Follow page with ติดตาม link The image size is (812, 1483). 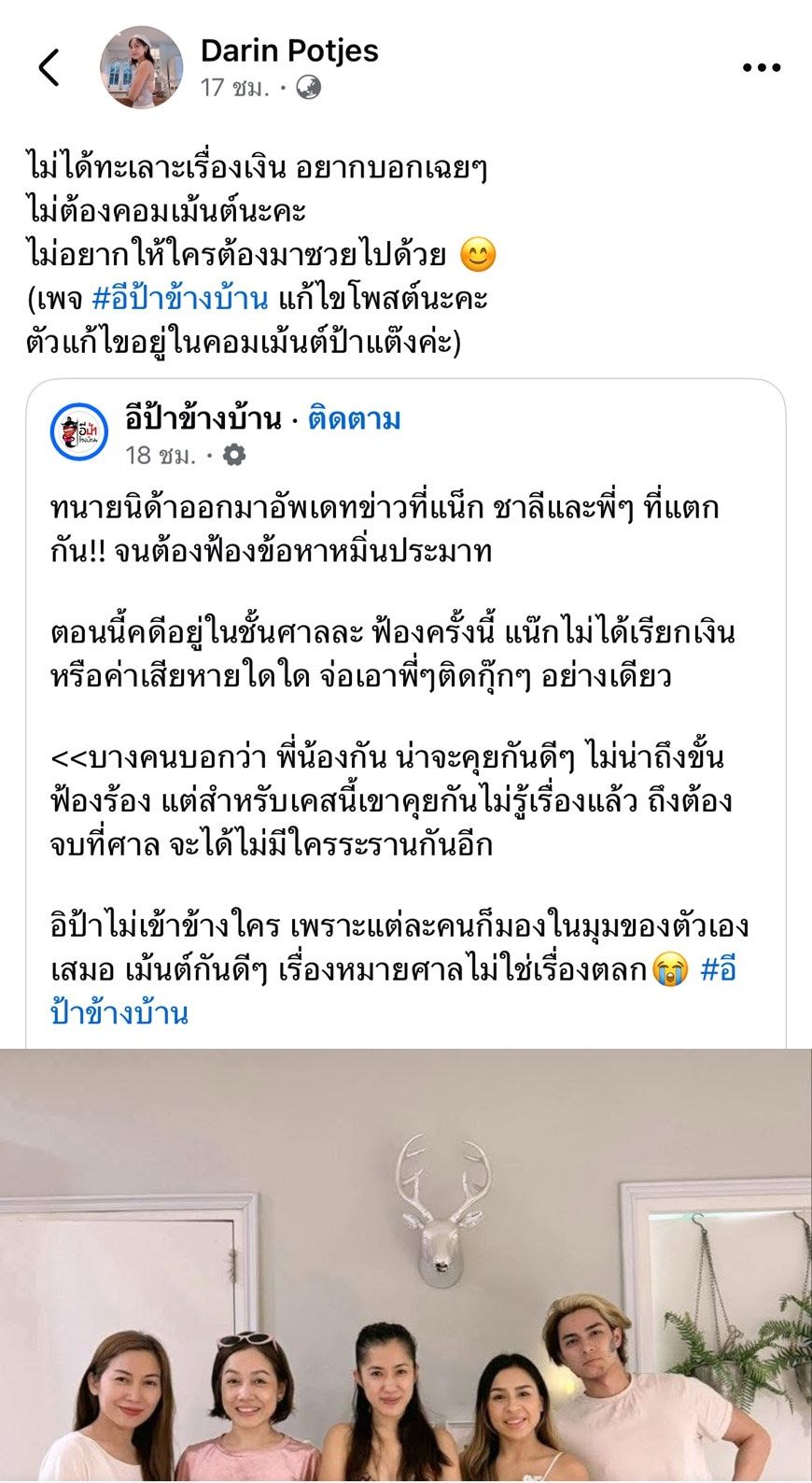click(x=355, y=419)
